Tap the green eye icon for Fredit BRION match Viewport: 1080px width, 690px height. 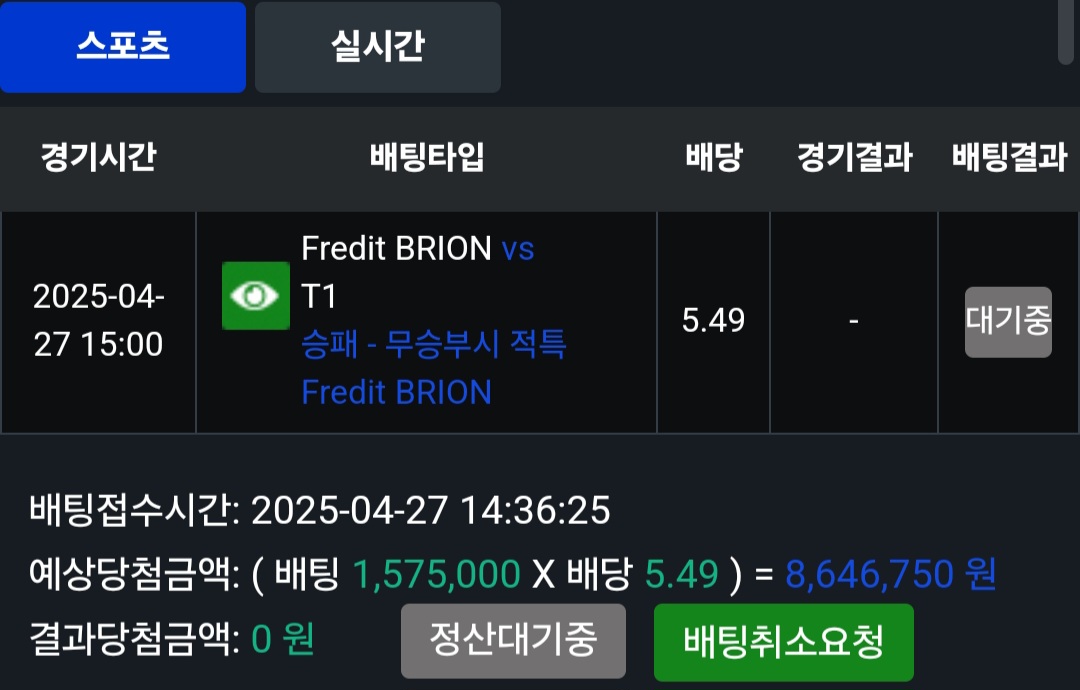(x=256, y=296)
